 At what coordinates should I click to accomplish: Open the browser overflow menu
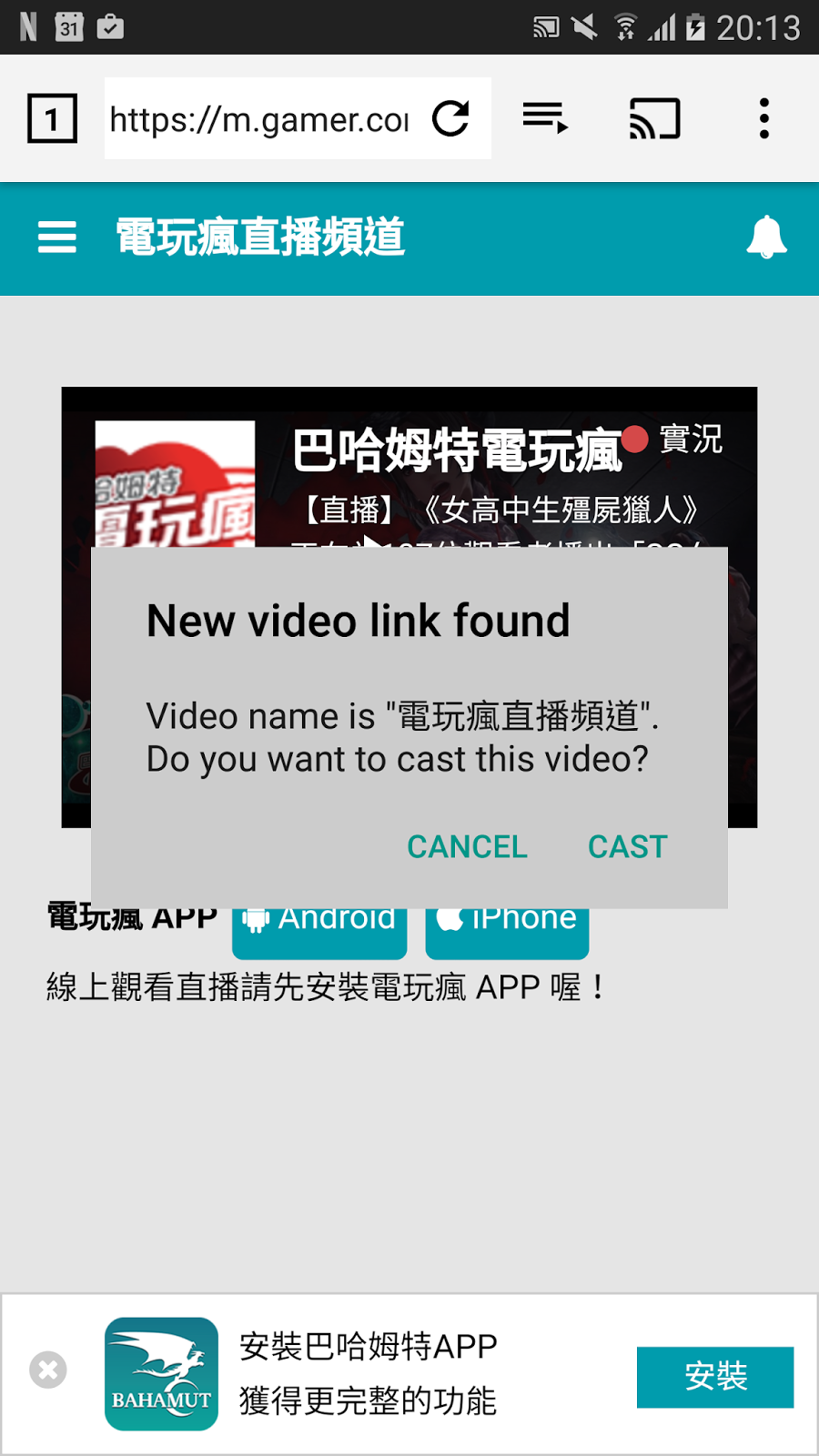pos(764,118)
